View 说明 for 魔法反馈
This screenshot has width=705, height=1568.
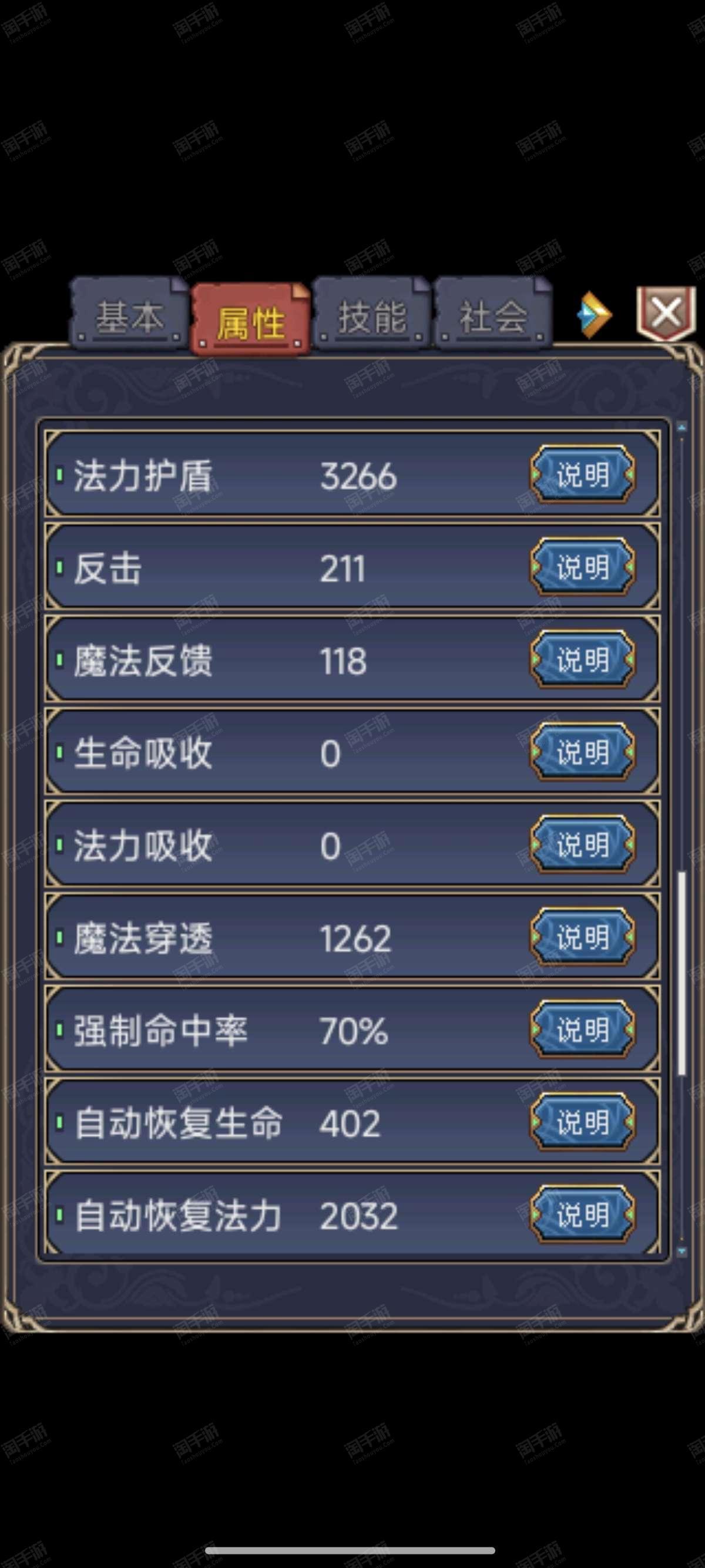click(x=582, y=660)
